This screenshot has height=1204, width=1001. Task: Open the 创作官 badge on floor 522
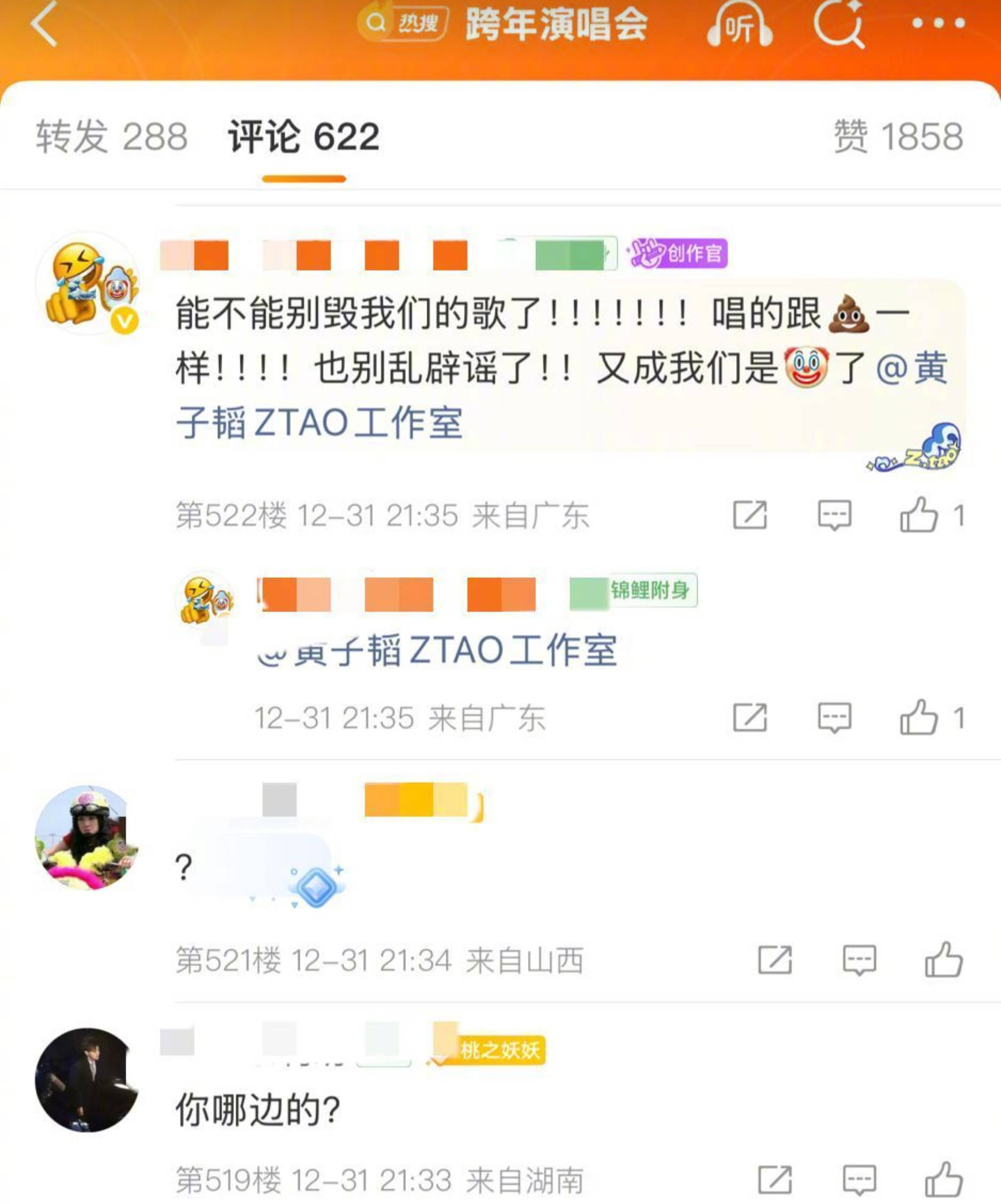(x=679, y=254)
